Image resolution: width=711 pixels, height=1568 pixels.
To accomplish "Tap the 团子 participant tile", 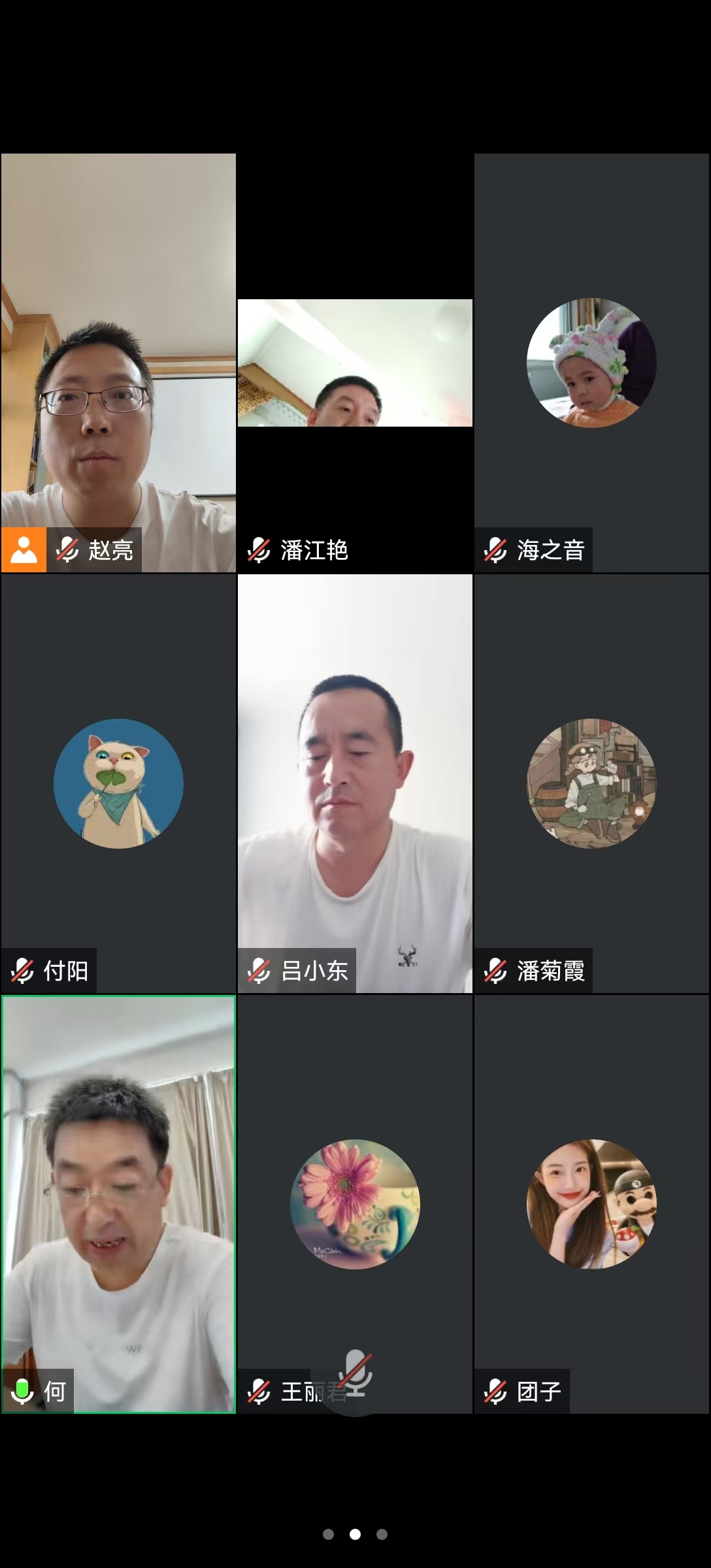I will [591, 1204].
